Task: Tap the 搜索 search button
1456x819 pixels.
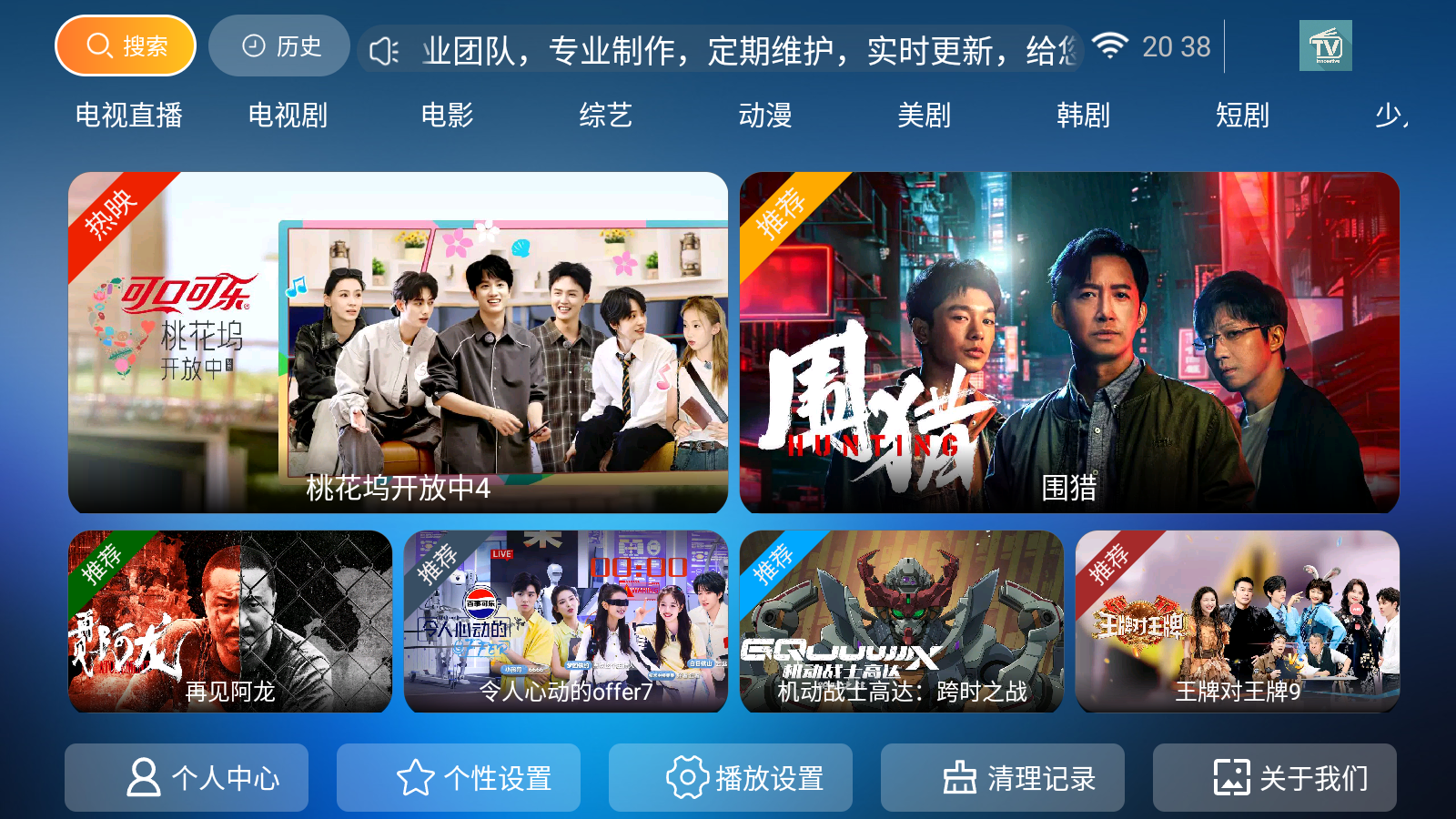Action: (126, 45)
